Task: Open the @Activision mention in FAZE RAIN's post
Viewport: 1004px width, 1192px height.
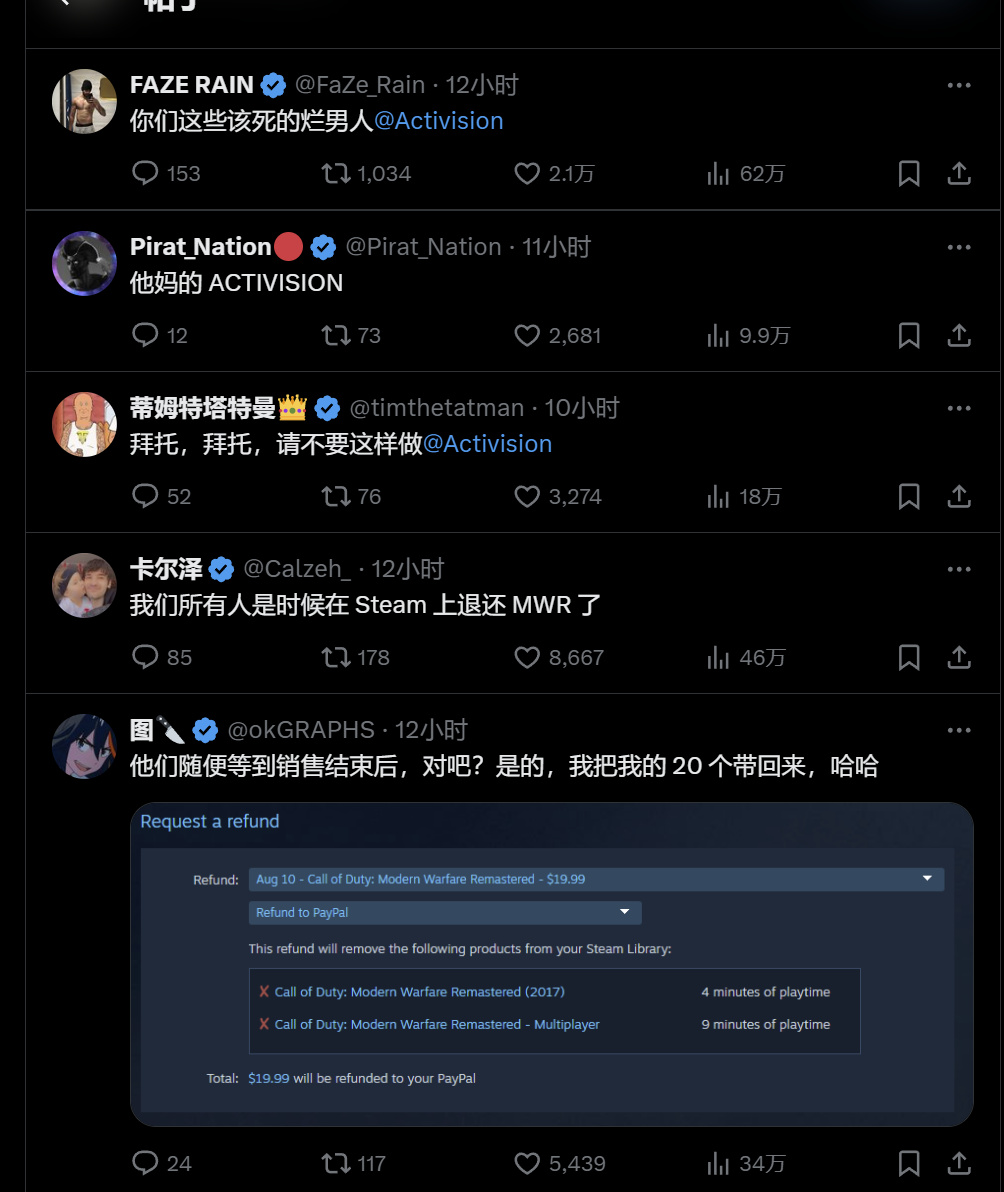Action: (438, 121)
